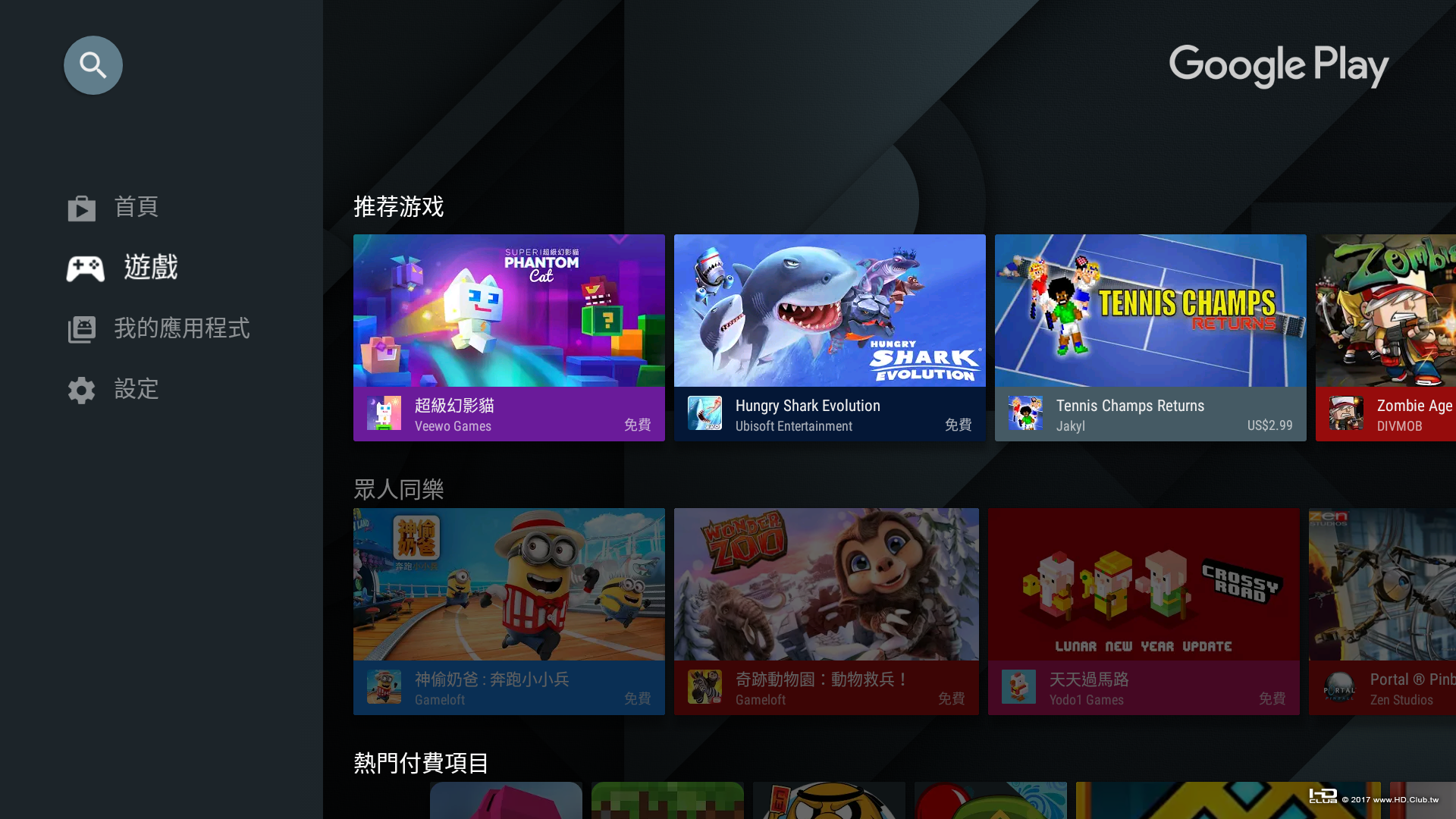
Task: Open the 奇跡動物園:動物救兵 card
Action: [x=827, y=611]
